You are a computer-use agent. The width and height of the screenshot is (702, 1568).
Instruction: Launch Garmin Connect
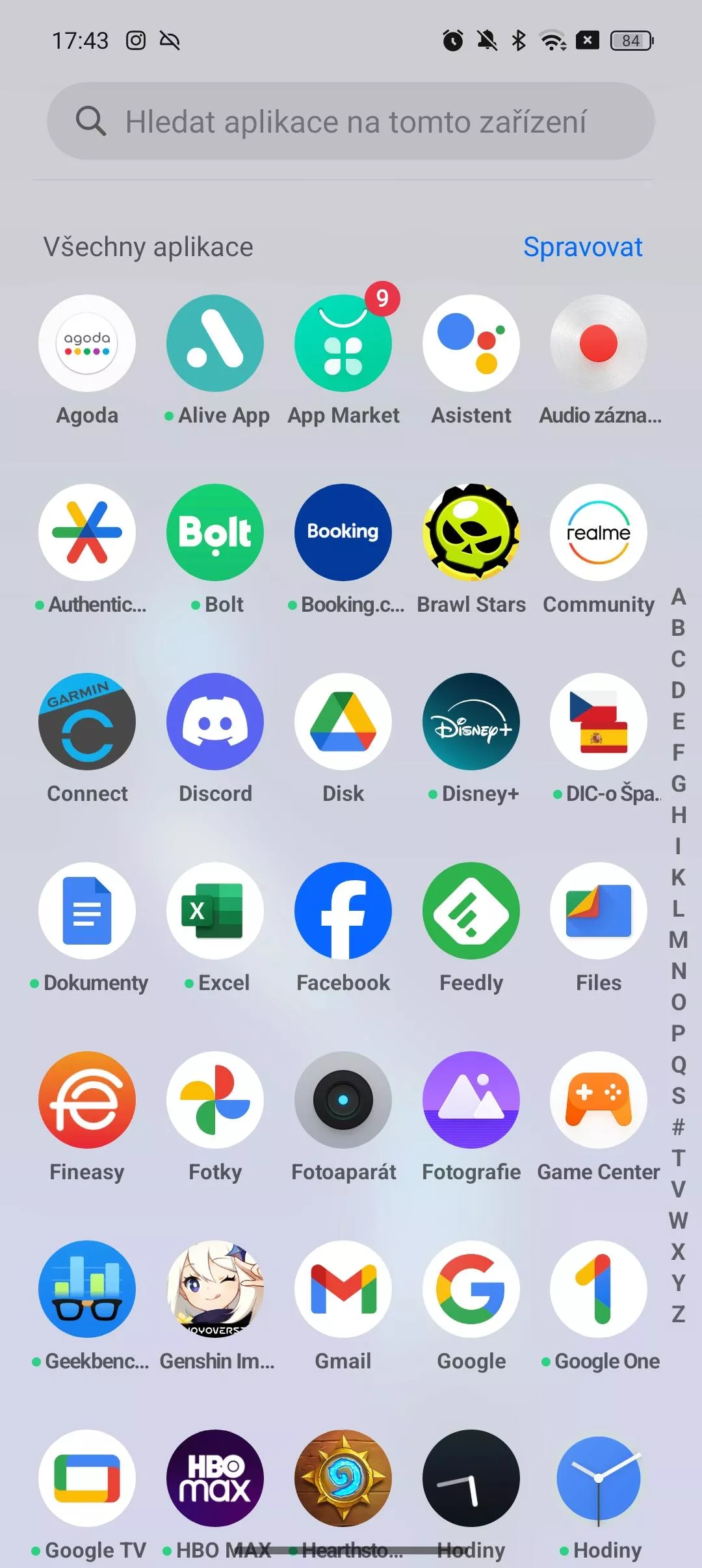[87, 722]
